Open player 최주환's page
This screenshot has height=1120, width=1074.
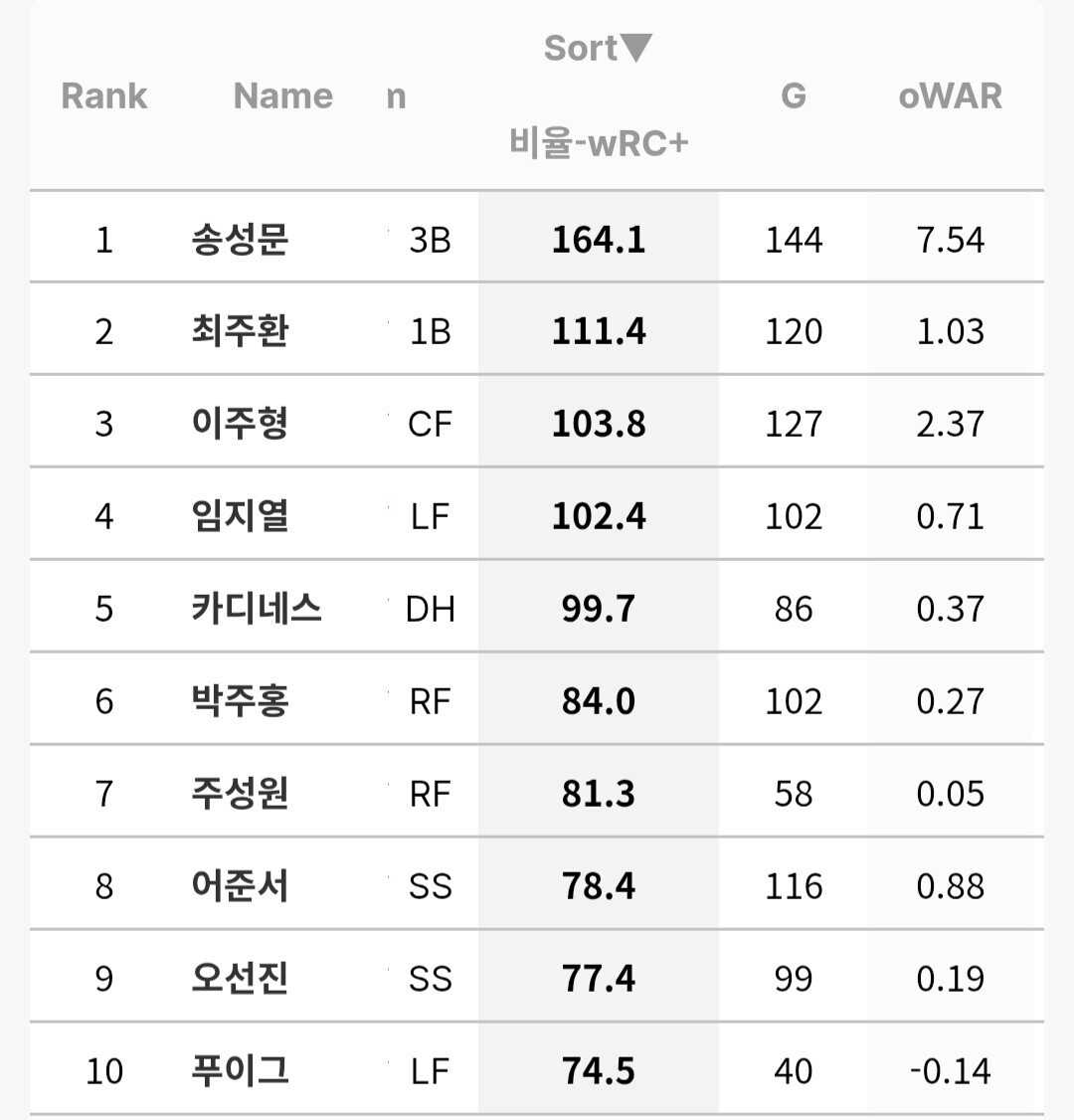(240, 330)
